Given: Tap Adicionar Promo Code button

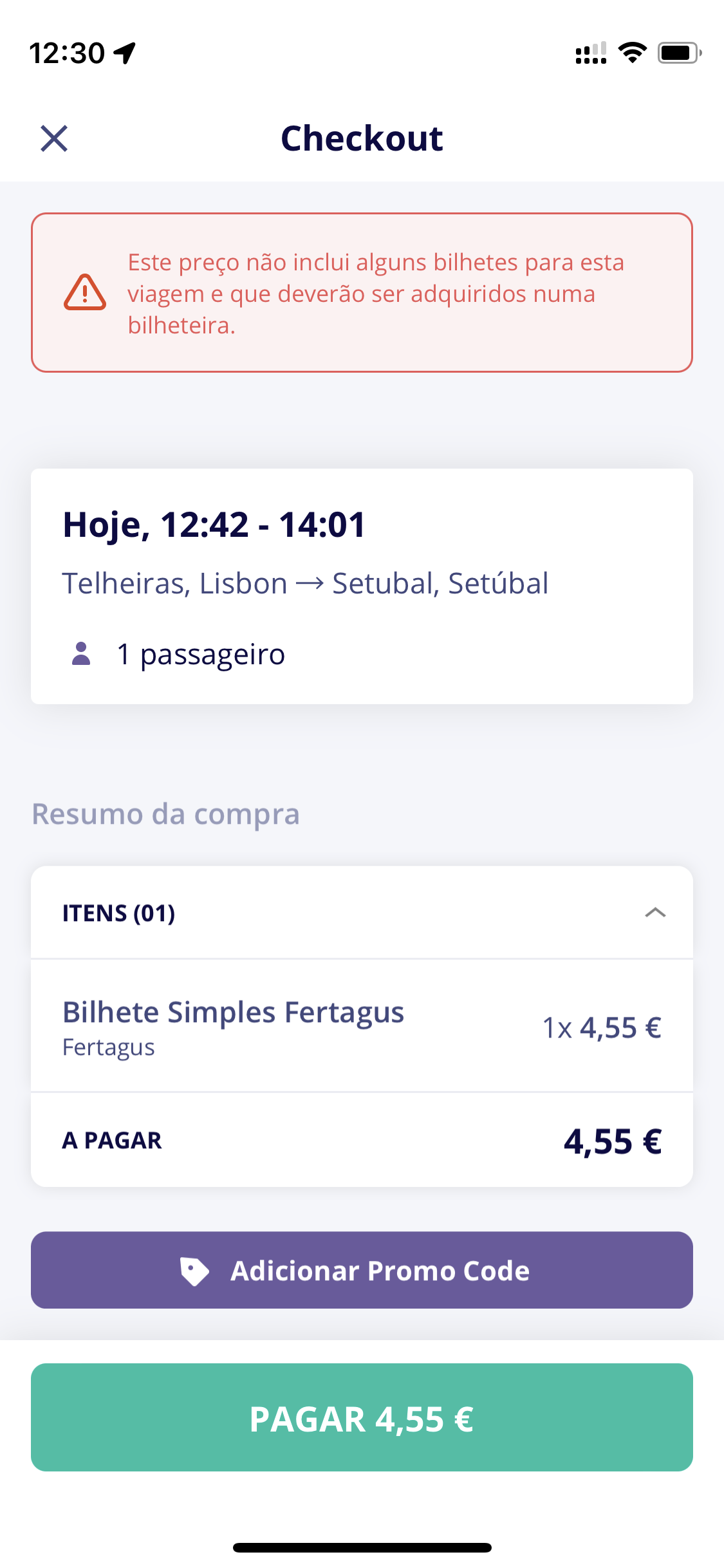Looking at the screenshot, I should 362,1270.
